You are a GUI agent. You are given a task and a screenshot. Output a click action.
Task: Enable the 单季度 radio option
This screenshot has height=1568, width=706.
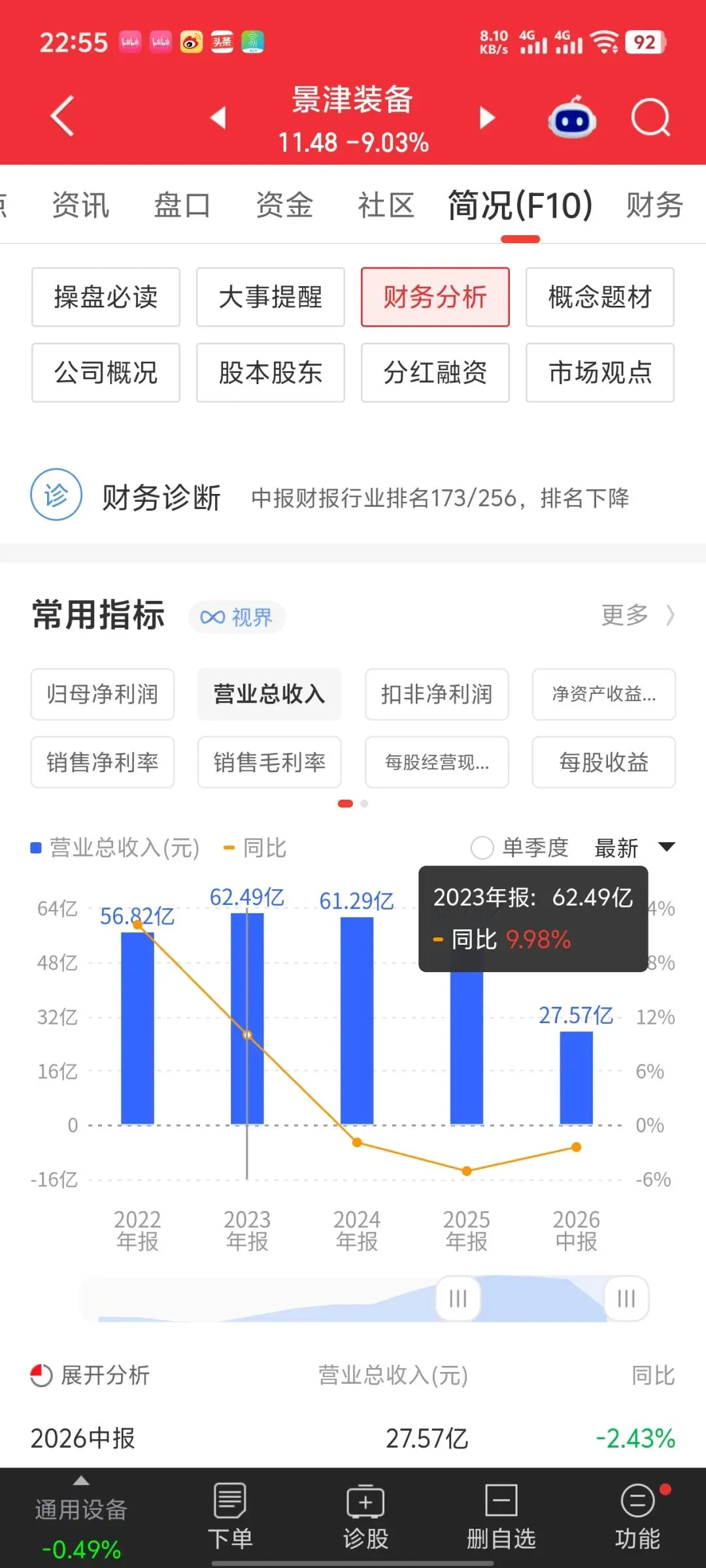(520, 848)
